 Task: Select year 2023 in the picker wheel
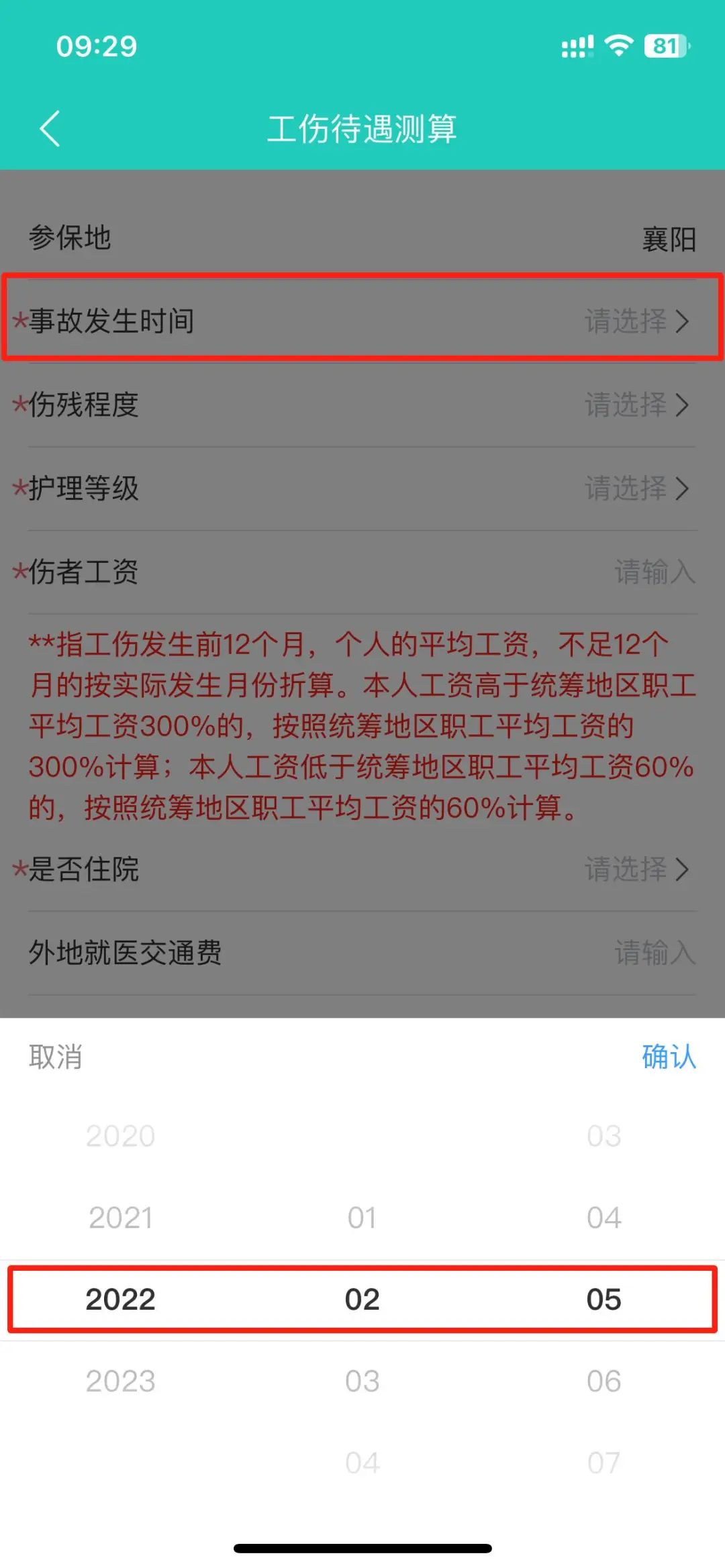tap(121, 1381)
